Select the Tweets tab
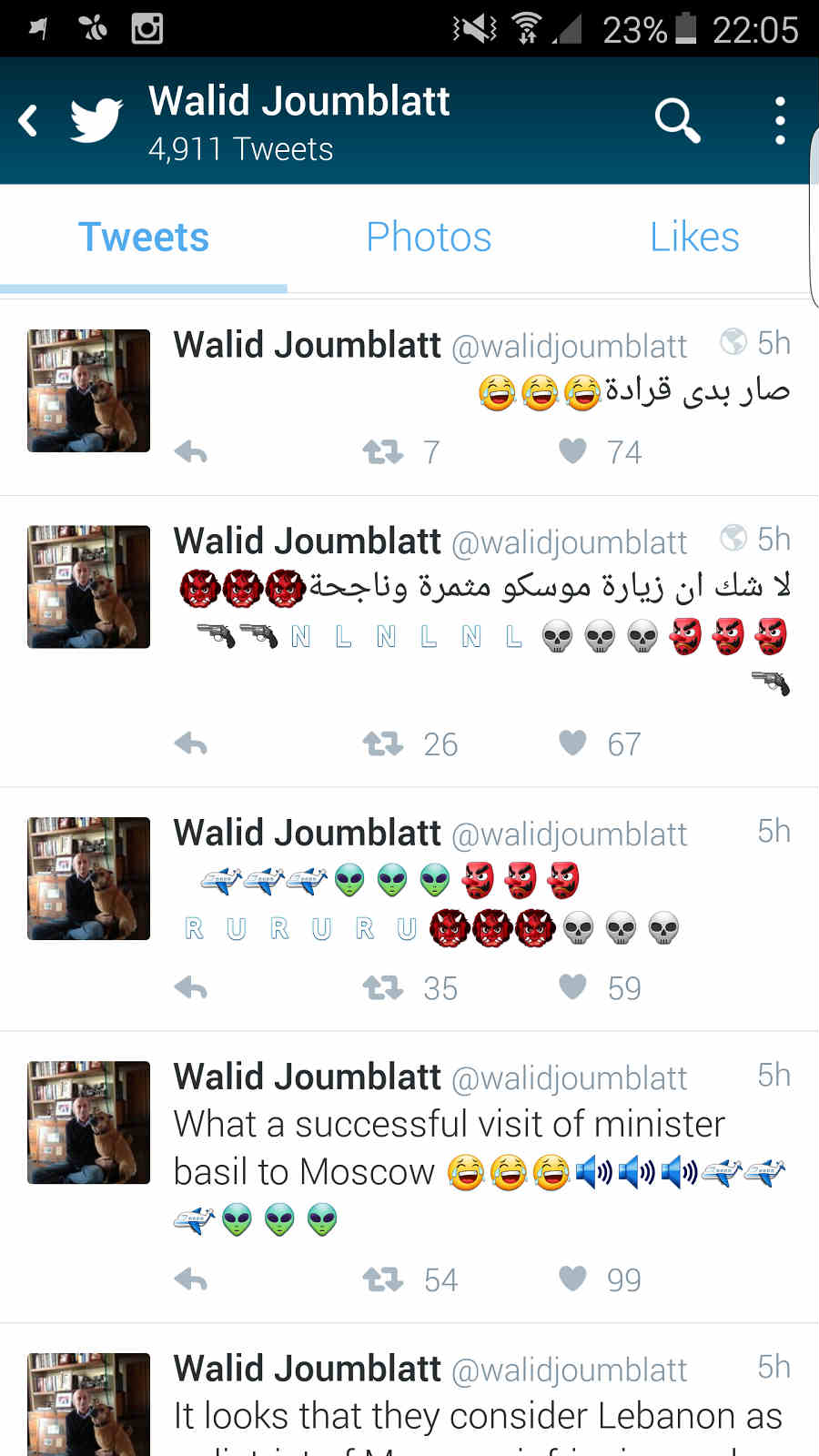The image size is (819, 1456). click(x=144, y=238)
